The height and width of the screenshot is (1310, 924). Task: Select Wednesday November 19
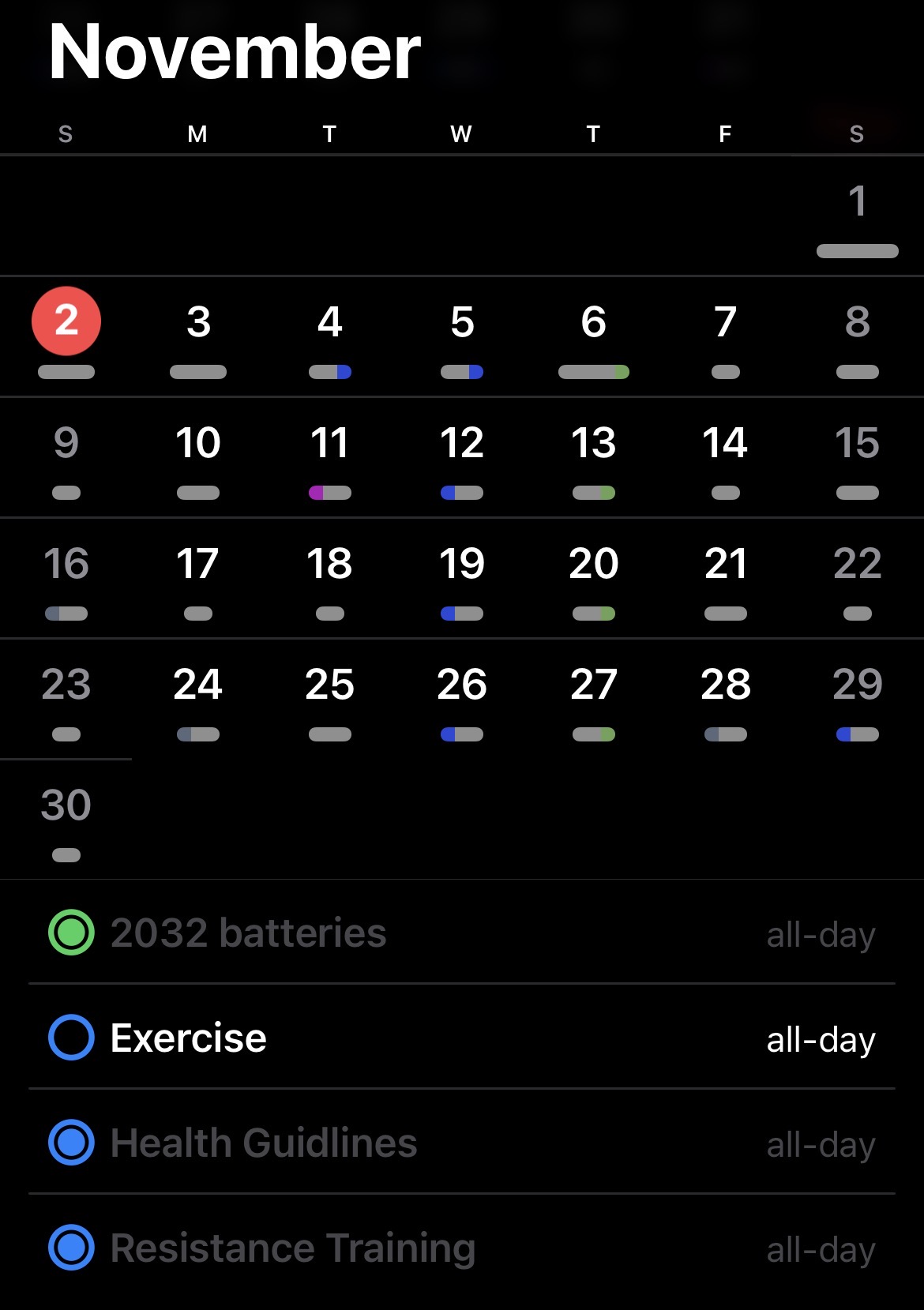pyautogui.click(x=462, y=564)
